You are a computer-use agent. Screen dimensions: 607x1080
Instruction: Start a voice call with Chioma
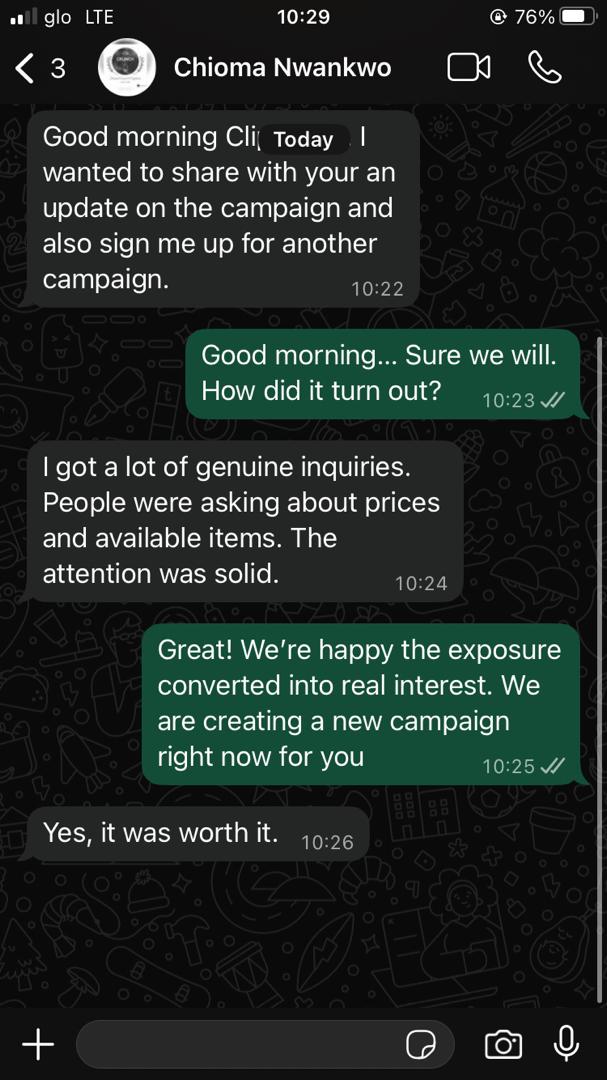pyautogui.click(x=544, y=68)
